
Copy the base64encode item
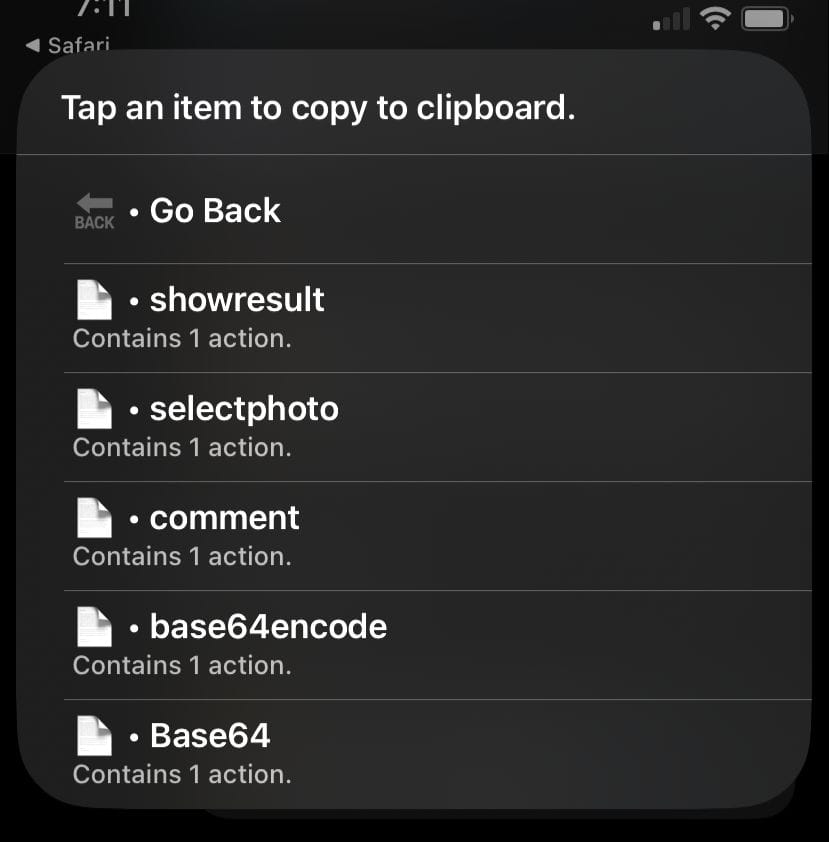(267, 627)
